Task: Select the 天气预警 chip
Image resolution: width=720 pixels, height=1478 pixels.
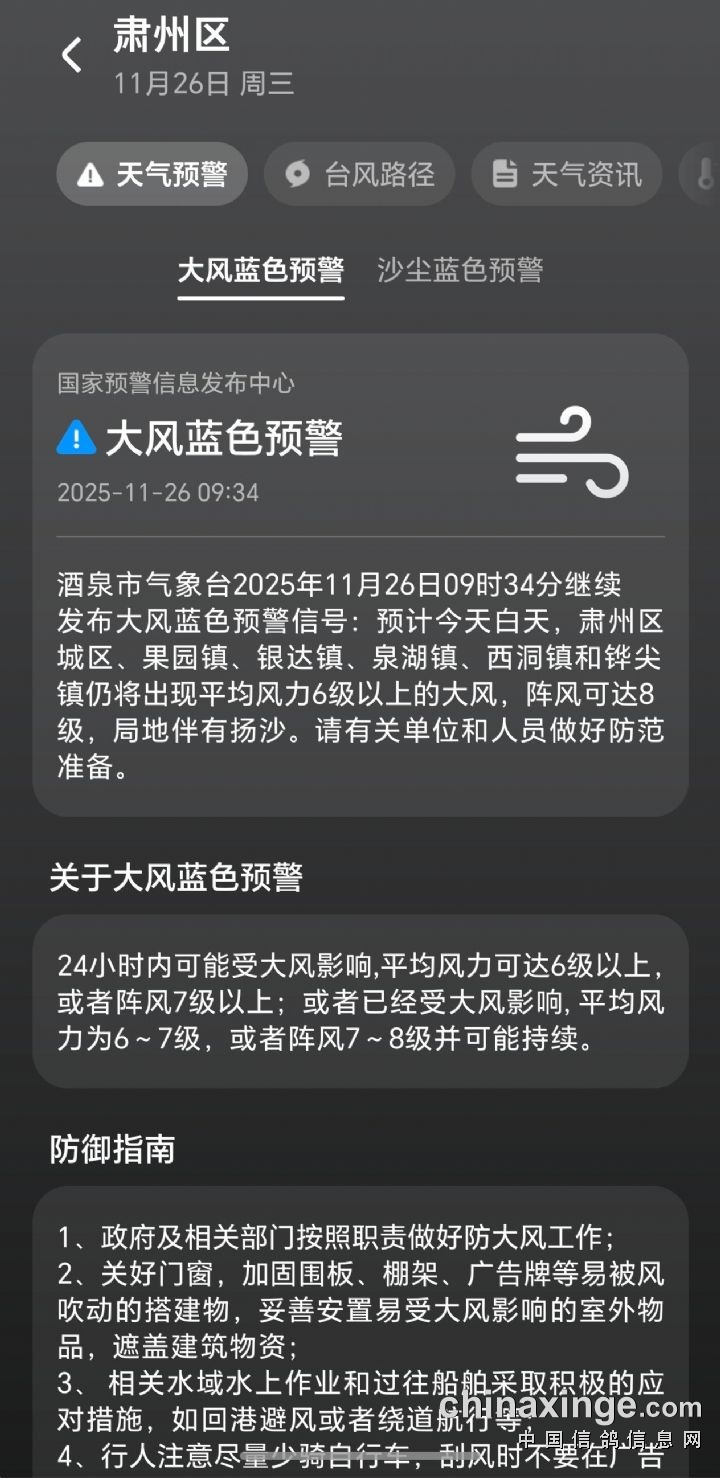Action: [152, 174]
